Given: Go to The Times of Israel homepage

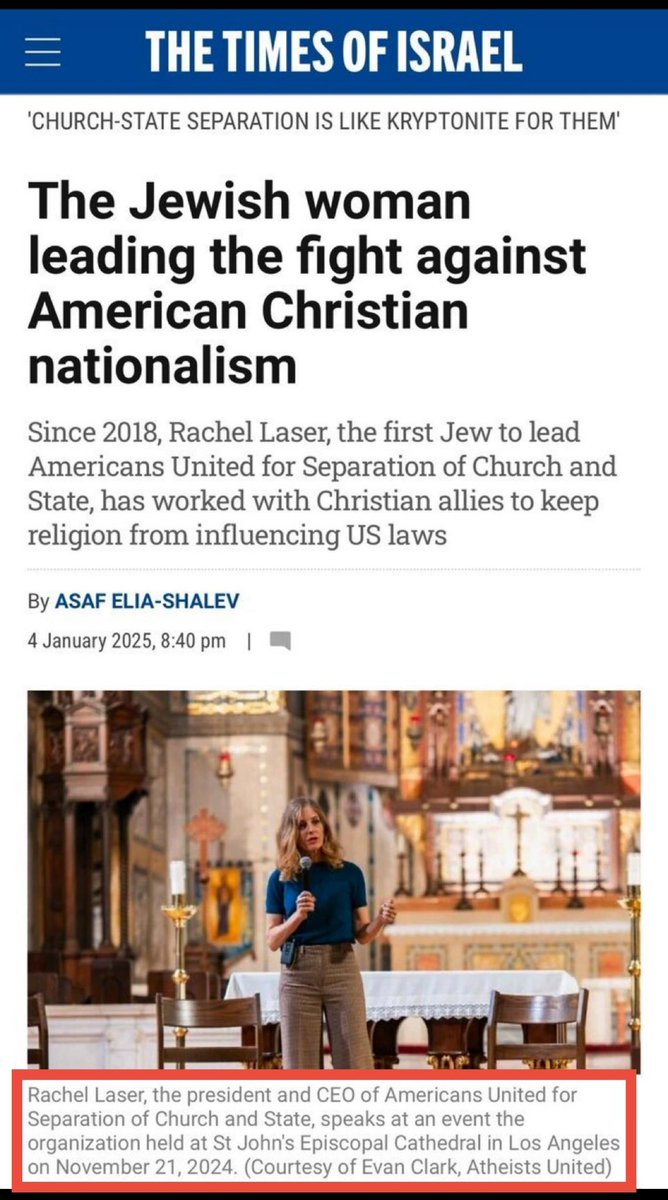Looking at the screenshot, I should pyautogui.click(x=333, y=51).
